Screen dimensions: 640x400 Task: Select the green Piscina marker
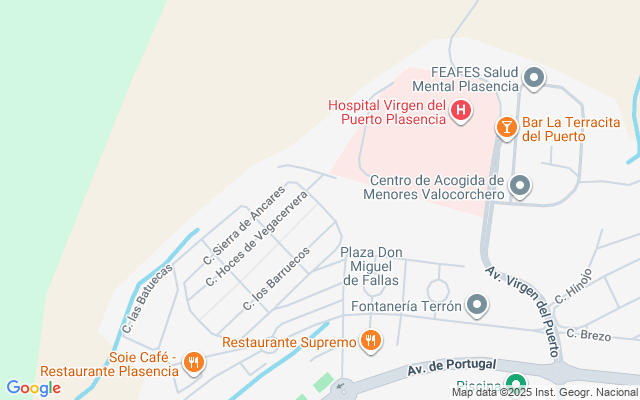[x=516, y=384]
